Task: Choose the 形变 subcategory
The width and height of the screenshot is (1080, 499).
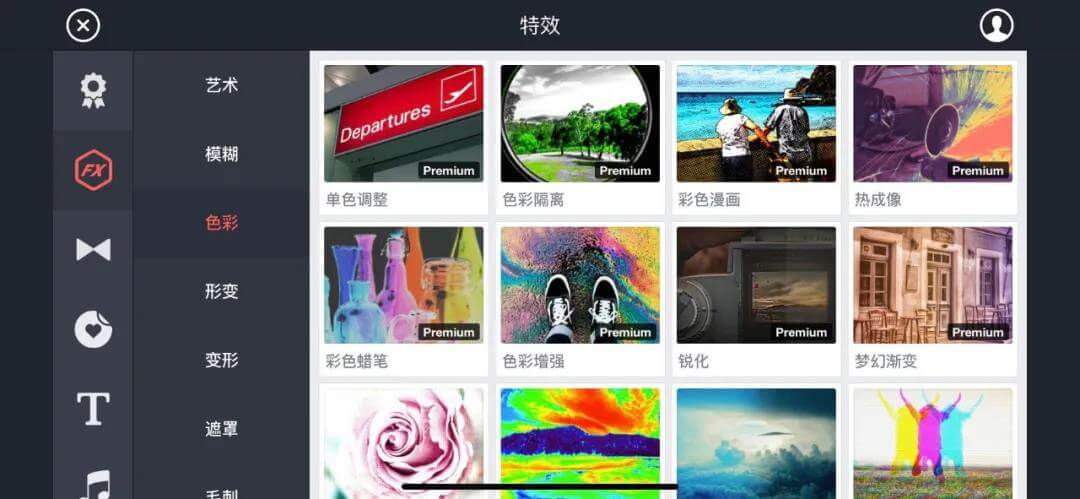Action: (x=222, y=292)
